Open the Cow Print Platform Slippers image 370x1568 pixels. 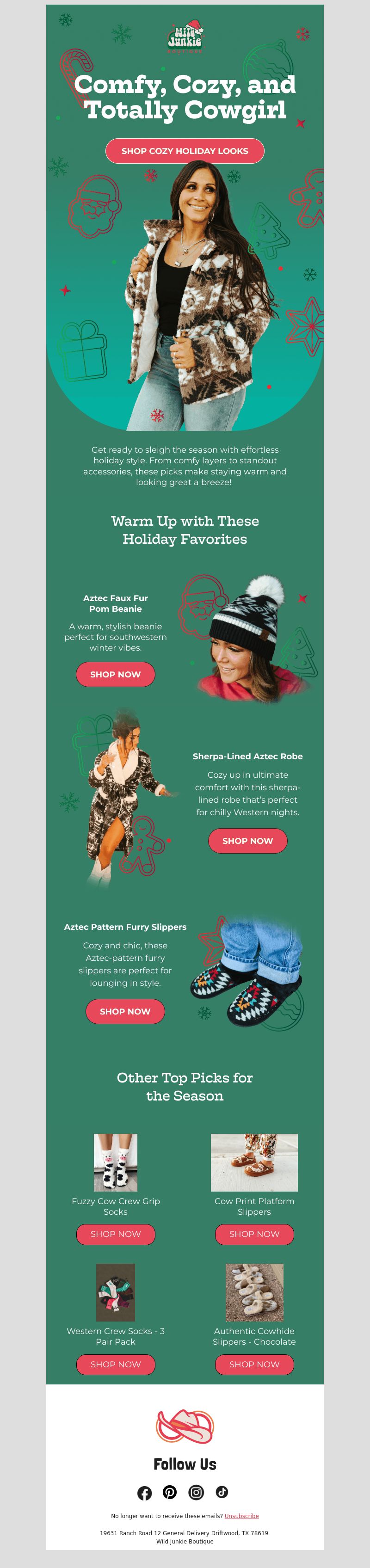click(x=254, y=1162)
